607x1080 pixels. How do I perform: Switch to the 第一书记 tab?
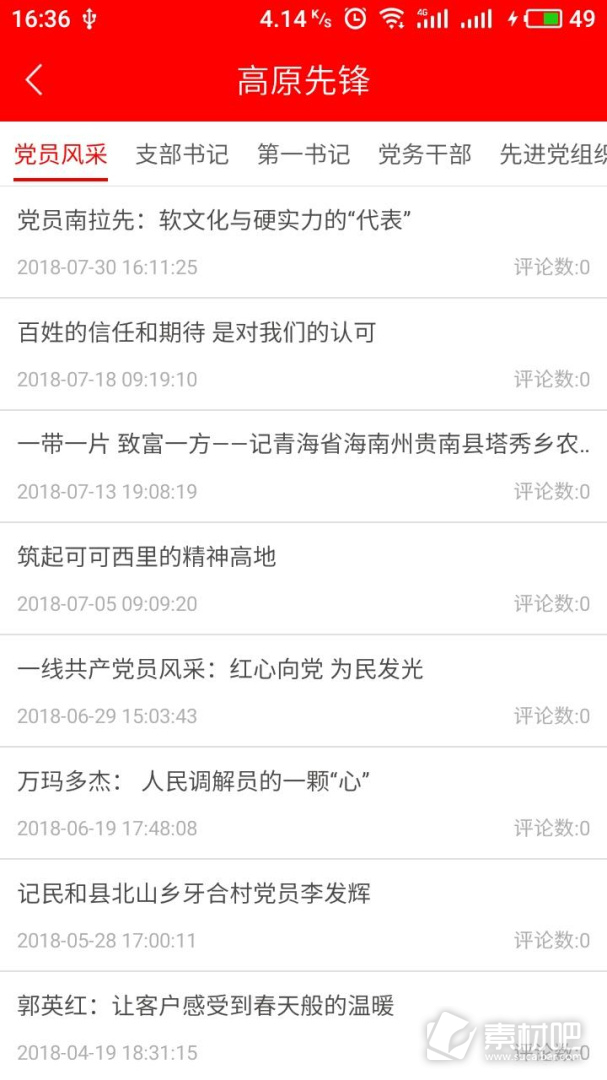(x=303, y=154)
